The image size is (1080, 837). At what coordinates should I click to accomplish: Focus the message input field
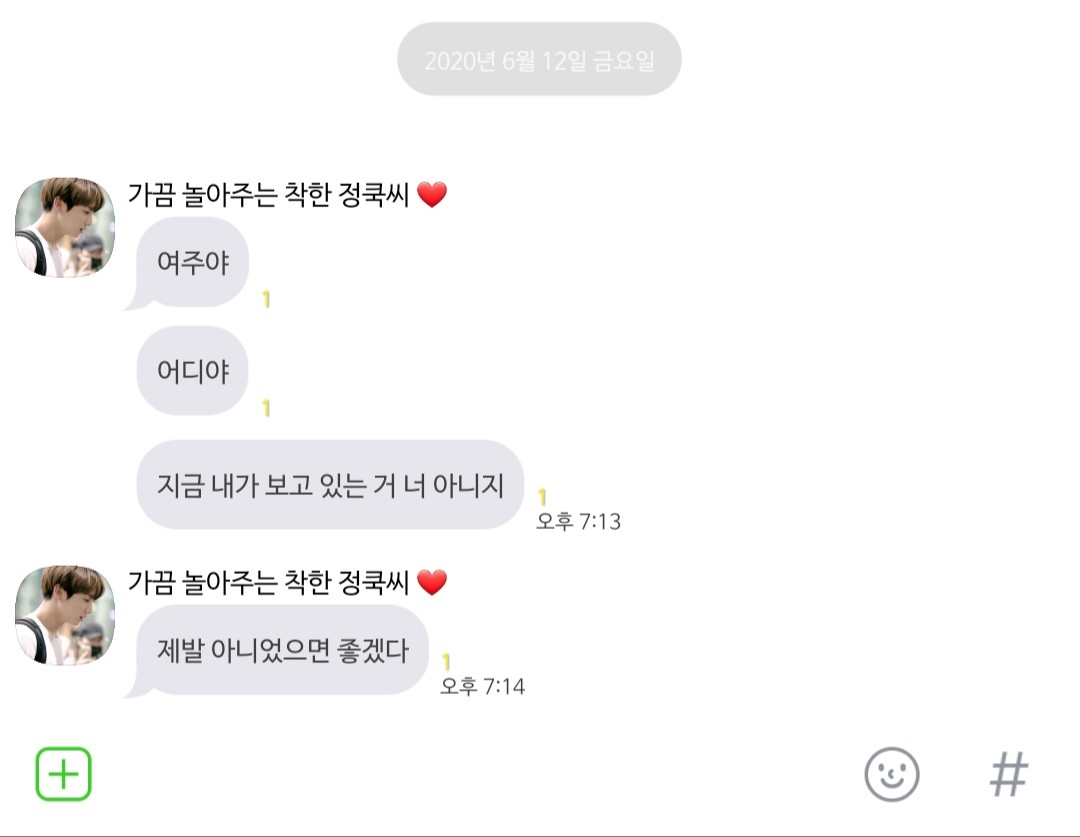click(x=470, y=774)
